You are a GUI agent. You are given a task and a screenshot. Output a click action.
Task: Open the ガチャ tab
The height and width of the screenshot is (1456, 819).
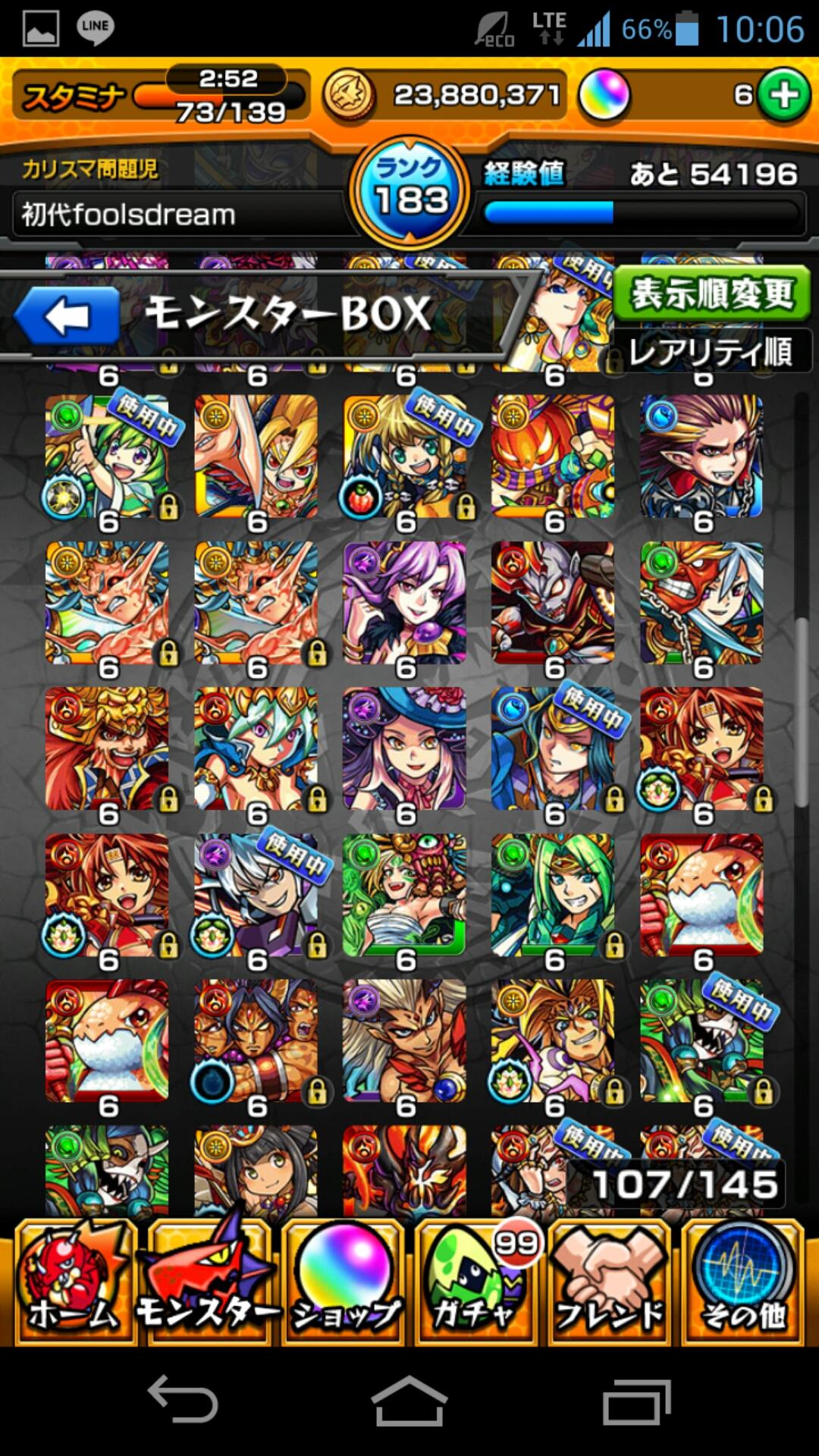pos(477,1283)
